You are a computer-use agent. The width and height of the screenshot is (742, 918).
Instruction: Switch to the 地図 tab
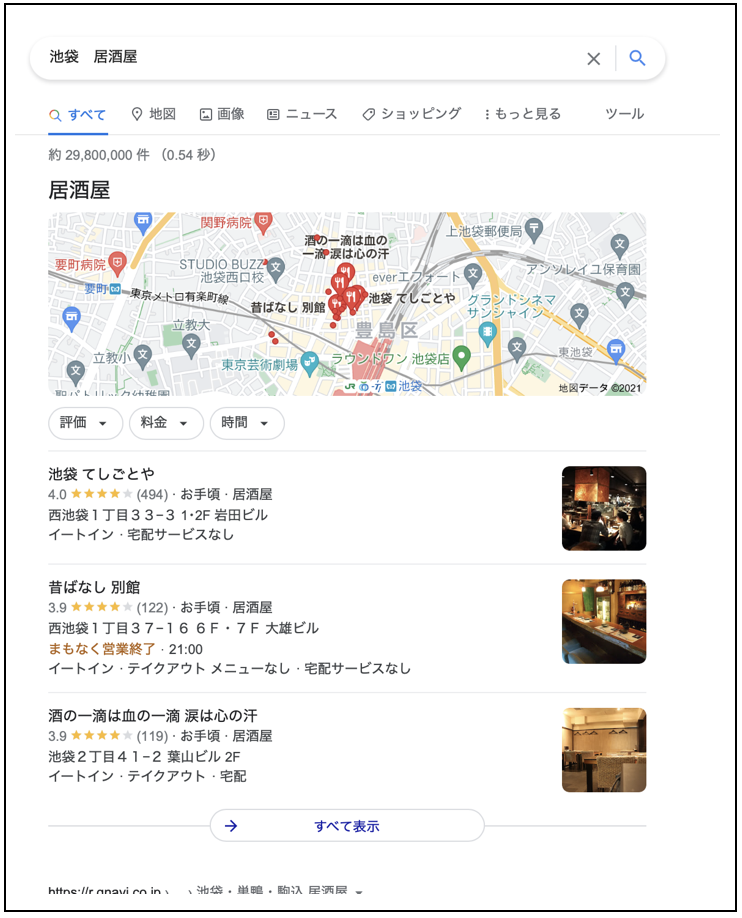(x=153, y=114)
